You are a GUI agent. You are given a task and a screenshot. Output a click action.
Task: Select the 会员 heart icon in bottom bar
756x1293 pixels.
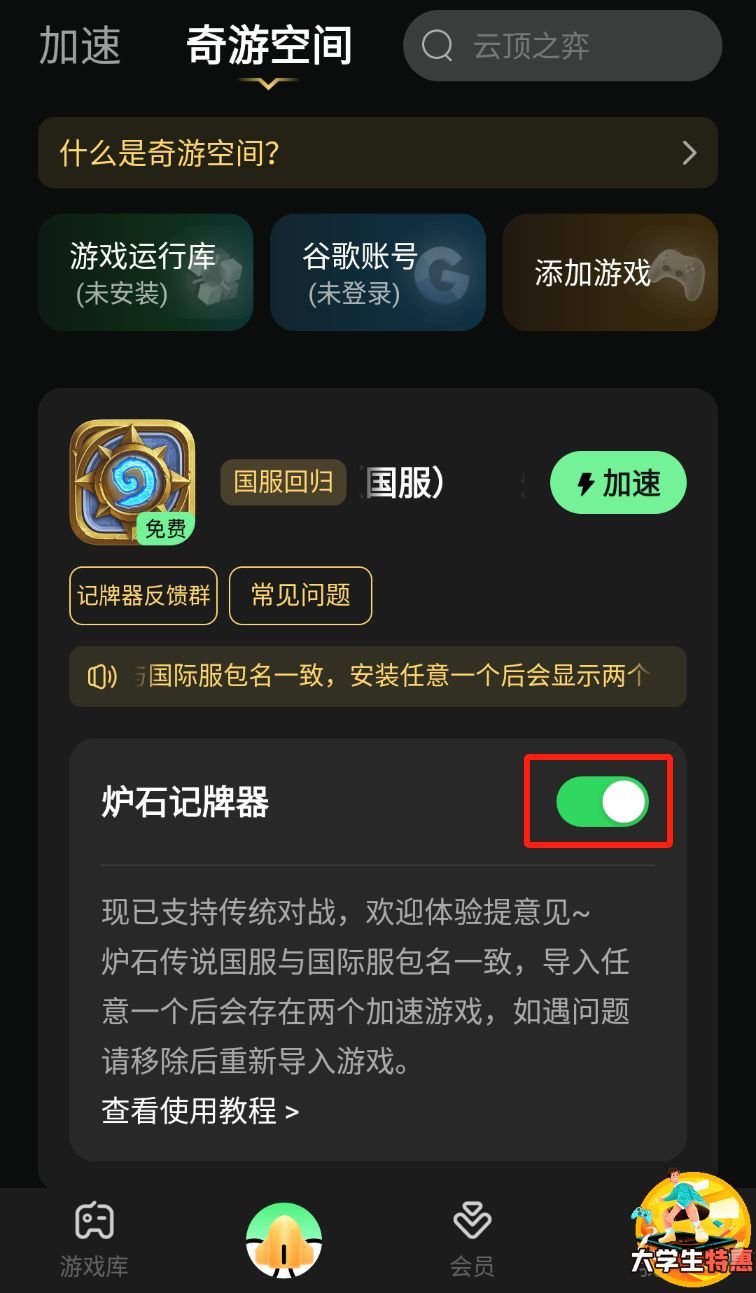472,1219
